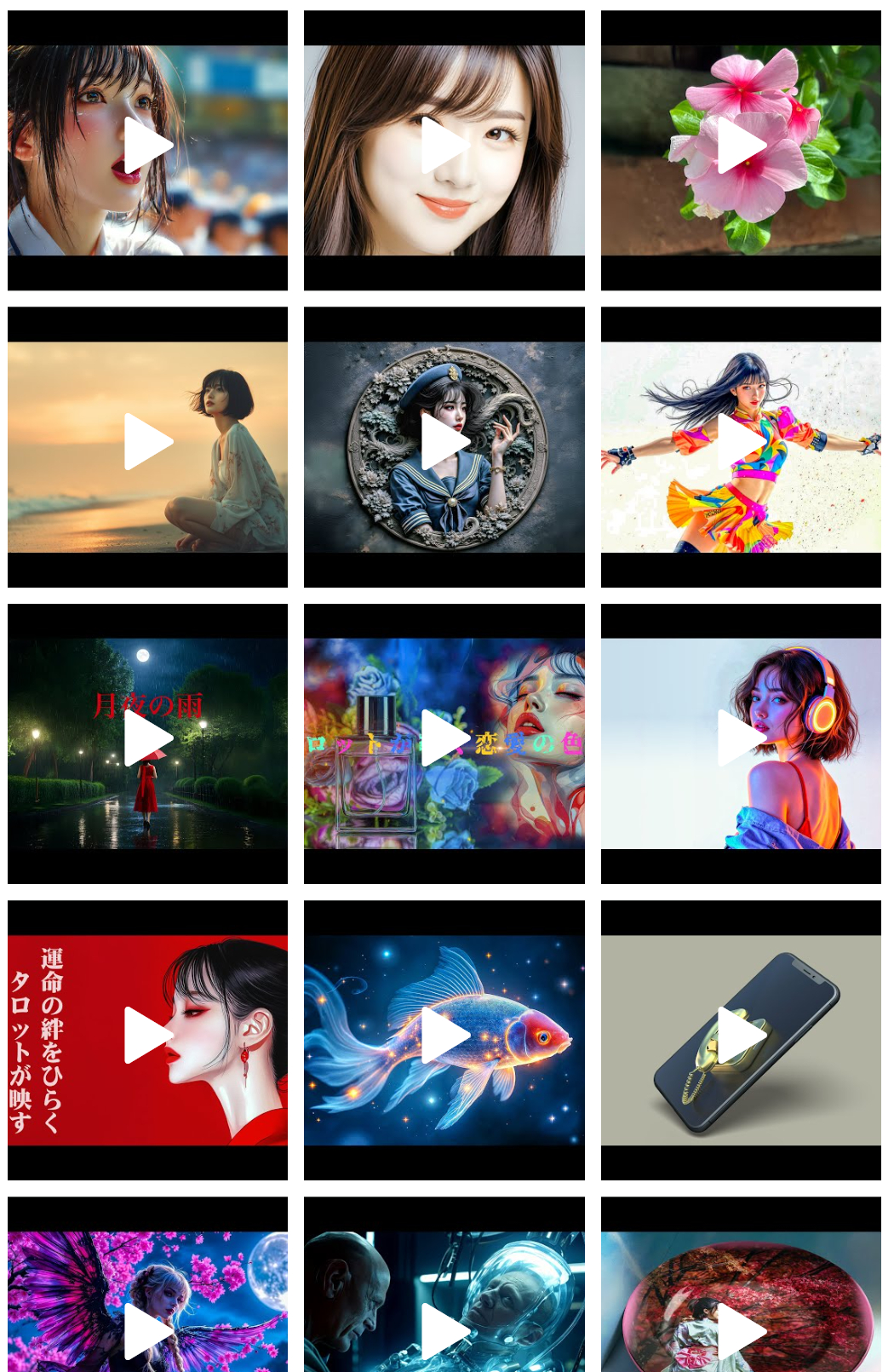Play the pink flowers video
Viewport: 894px width, 1372px height.
[x=741, y=146]
